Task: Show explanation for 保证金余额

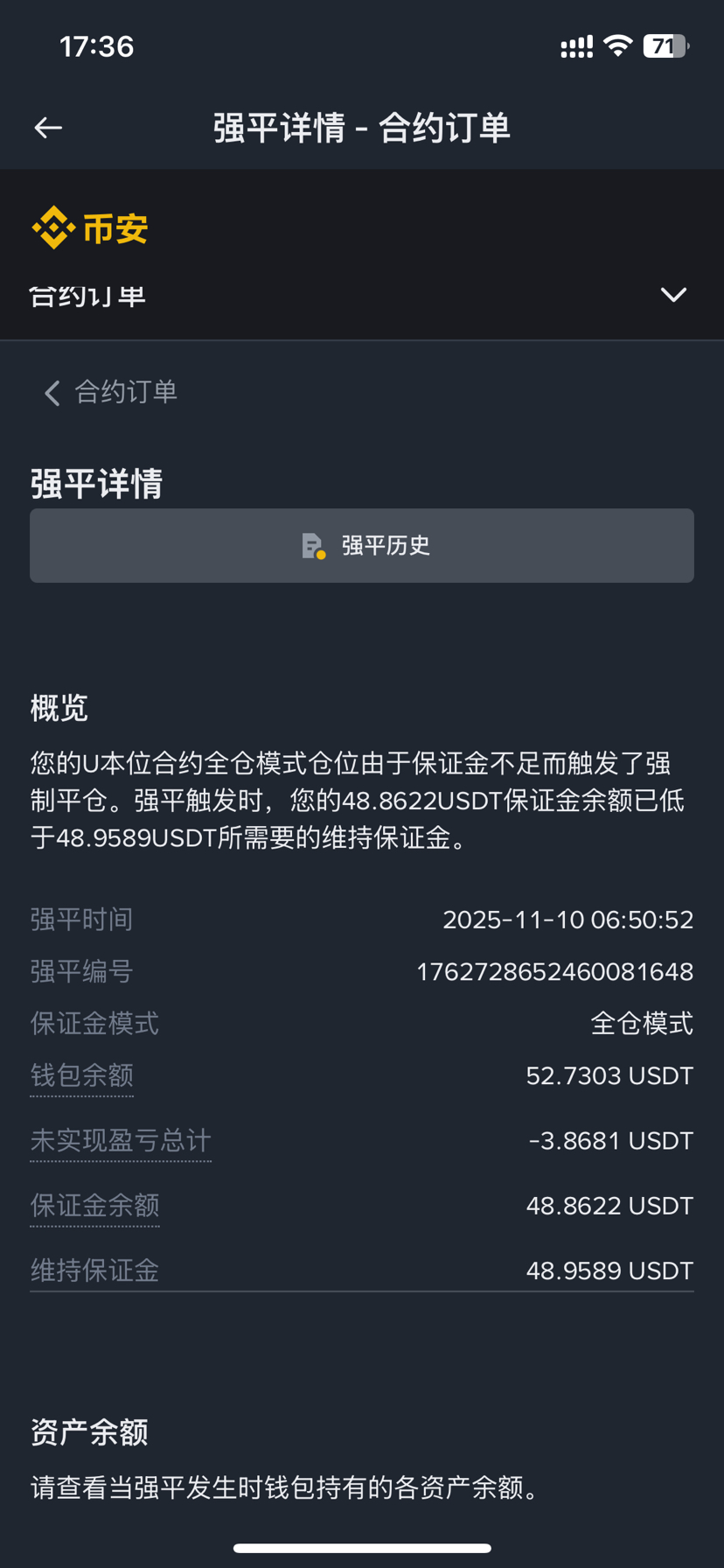Action: (94, 1205)
